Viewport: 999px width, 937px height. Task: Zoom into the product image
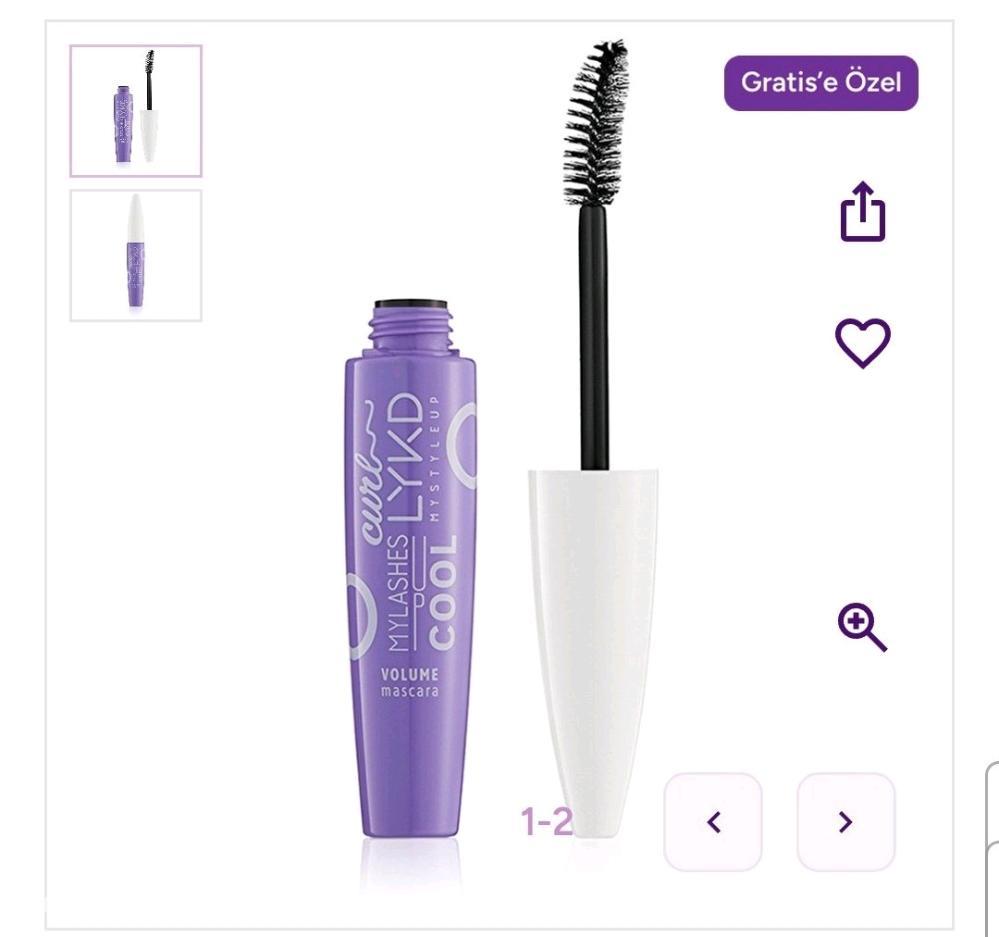pyautogui.click(x=862, y=629)
